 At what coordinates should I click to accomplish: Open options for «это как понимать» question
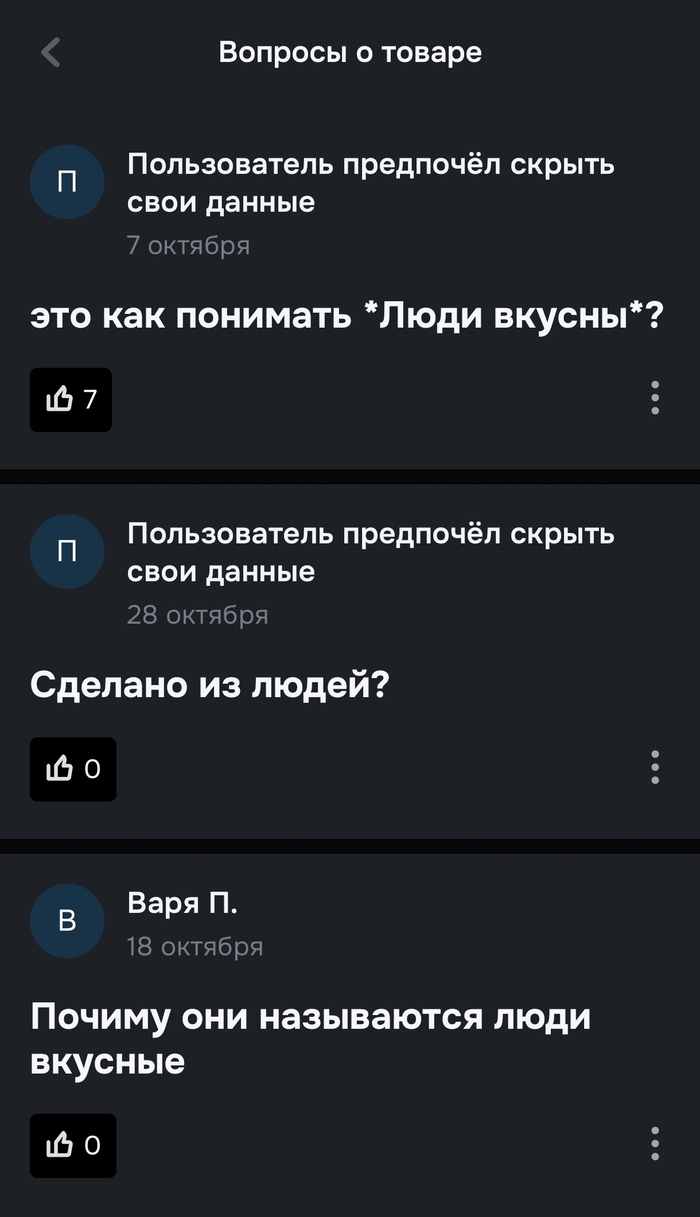pyautogui.click(x=655, y=398)
